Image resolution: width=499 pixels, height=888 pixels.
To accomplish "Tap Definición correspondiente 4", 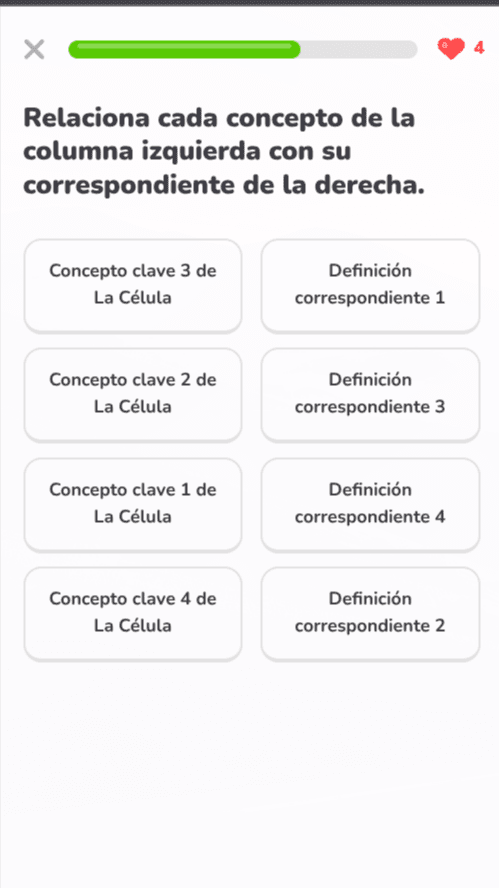I will click(x=370, y=504).
